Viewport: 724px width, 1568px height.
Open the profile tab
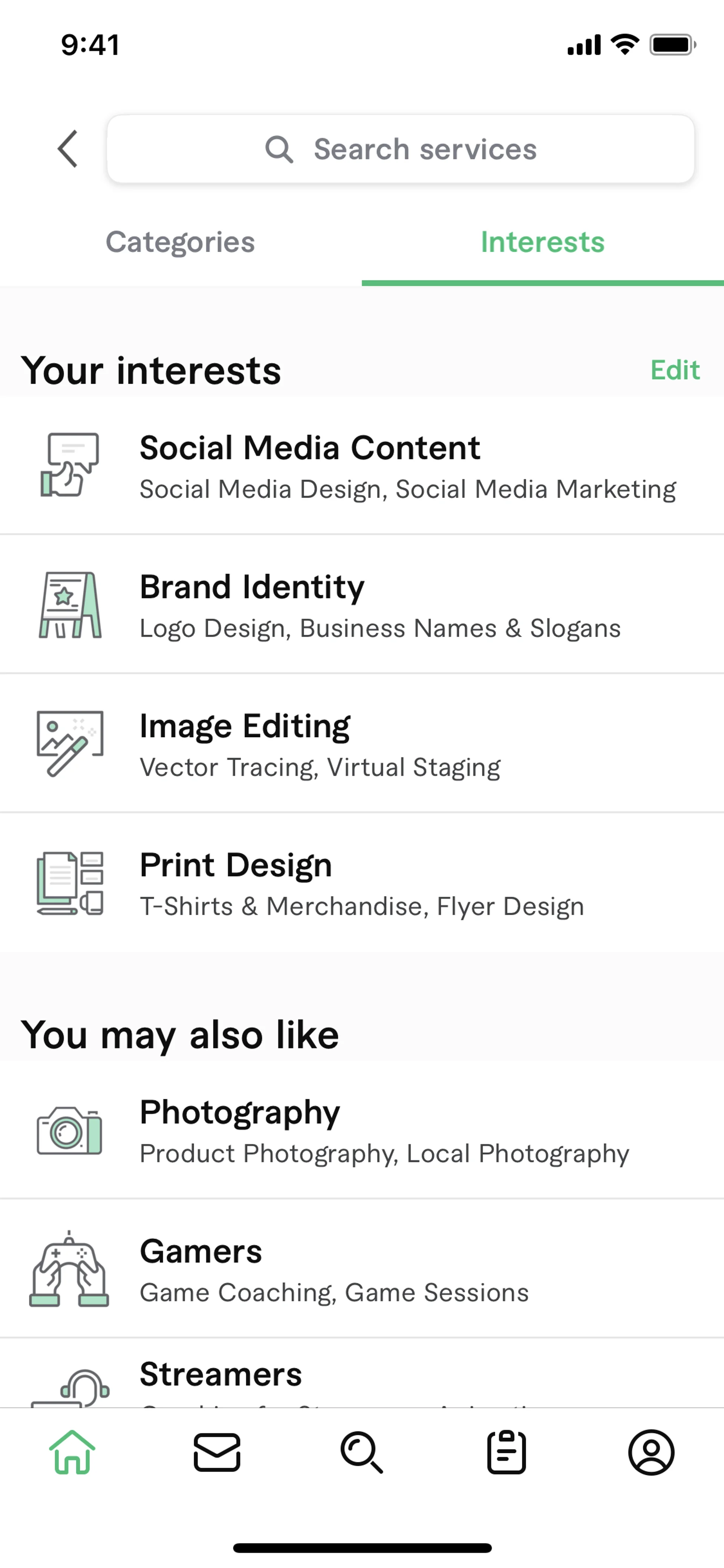(651, 1452)
